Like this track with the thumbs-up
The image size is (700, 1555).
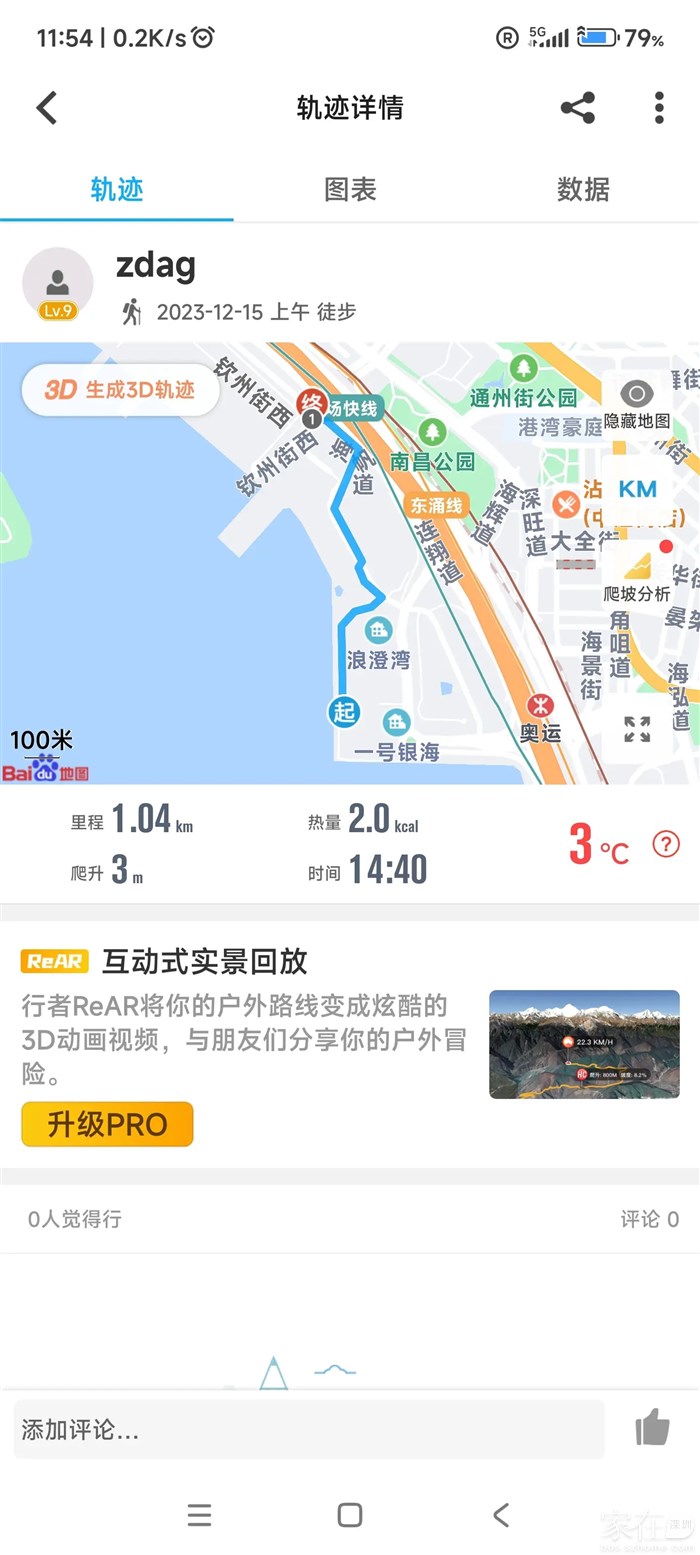[x=653, y=1428]
